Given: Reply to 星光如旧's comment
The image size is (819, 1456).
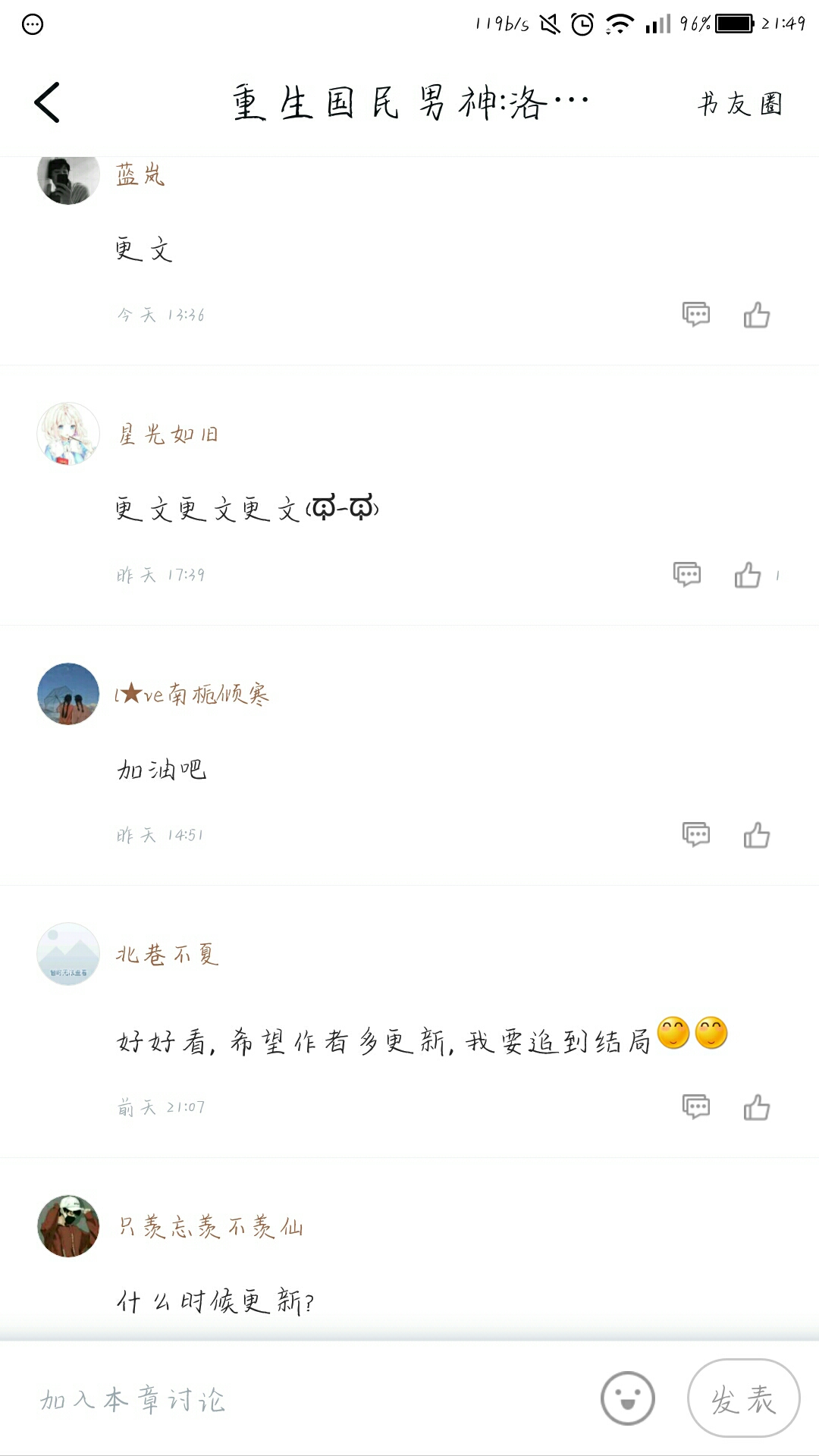Looking at the screenshot, I should (686, 574).
